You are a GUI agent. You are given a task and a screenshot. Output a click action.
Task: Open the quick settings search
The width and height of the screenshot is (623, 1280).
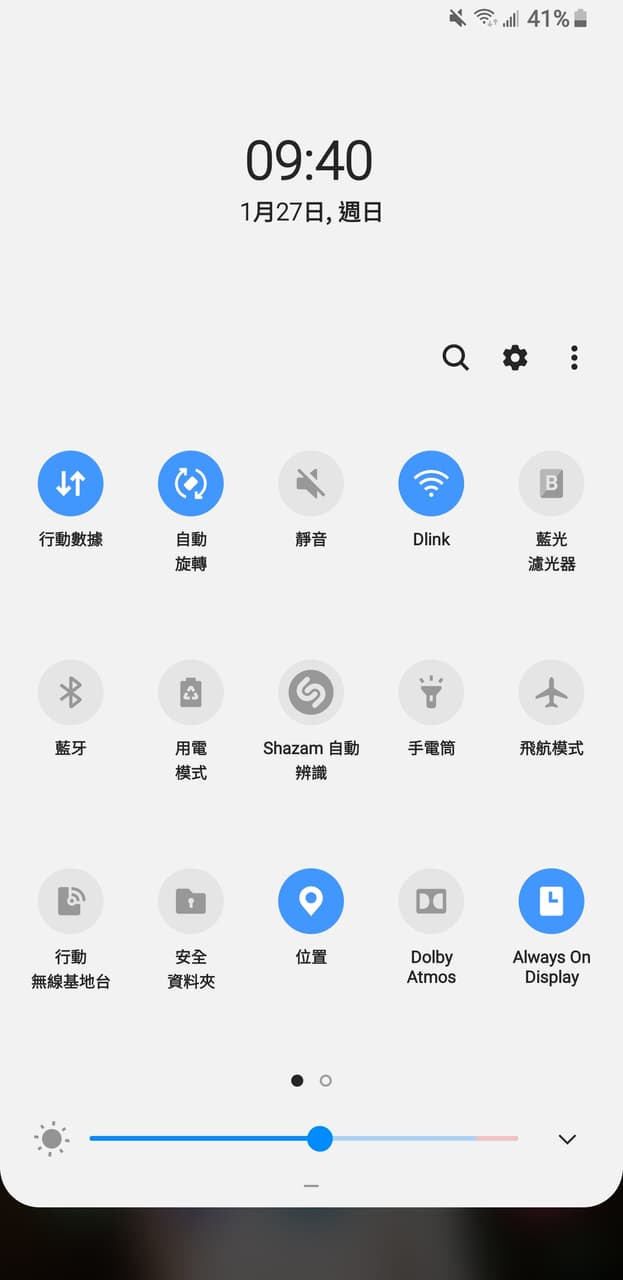click(x=455, y=357)
